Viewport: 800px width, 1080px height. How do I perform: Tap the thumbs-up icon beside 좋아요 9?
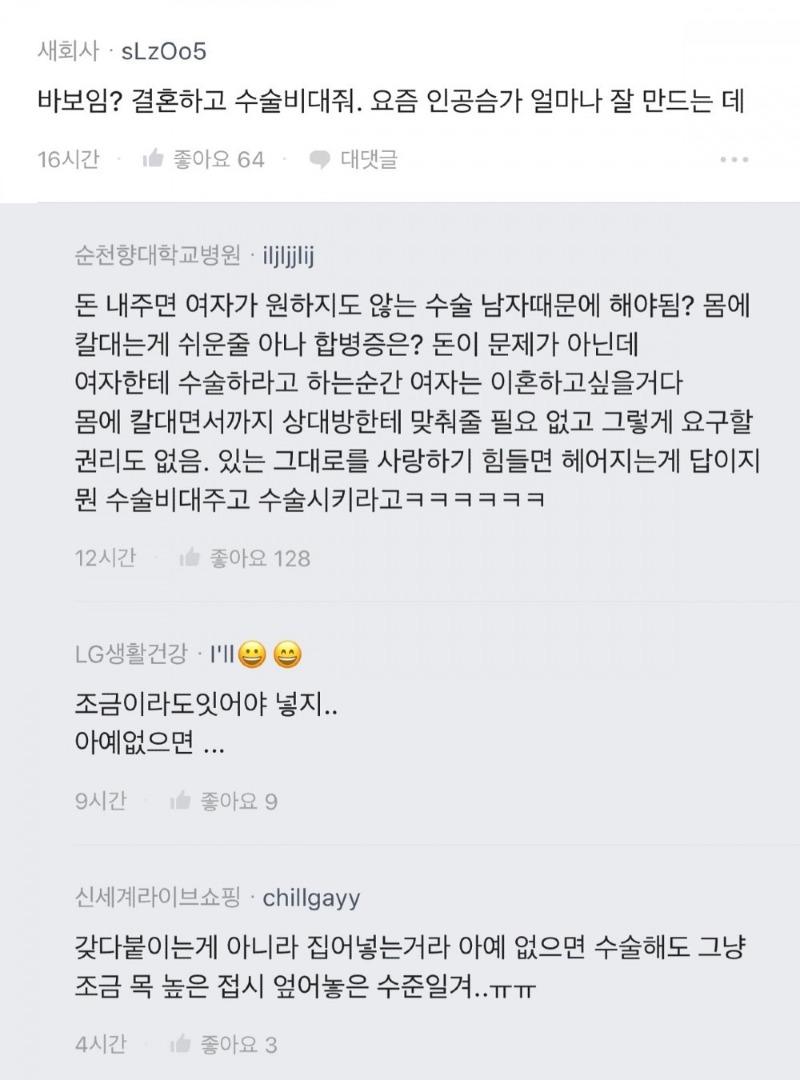[183, 800]
